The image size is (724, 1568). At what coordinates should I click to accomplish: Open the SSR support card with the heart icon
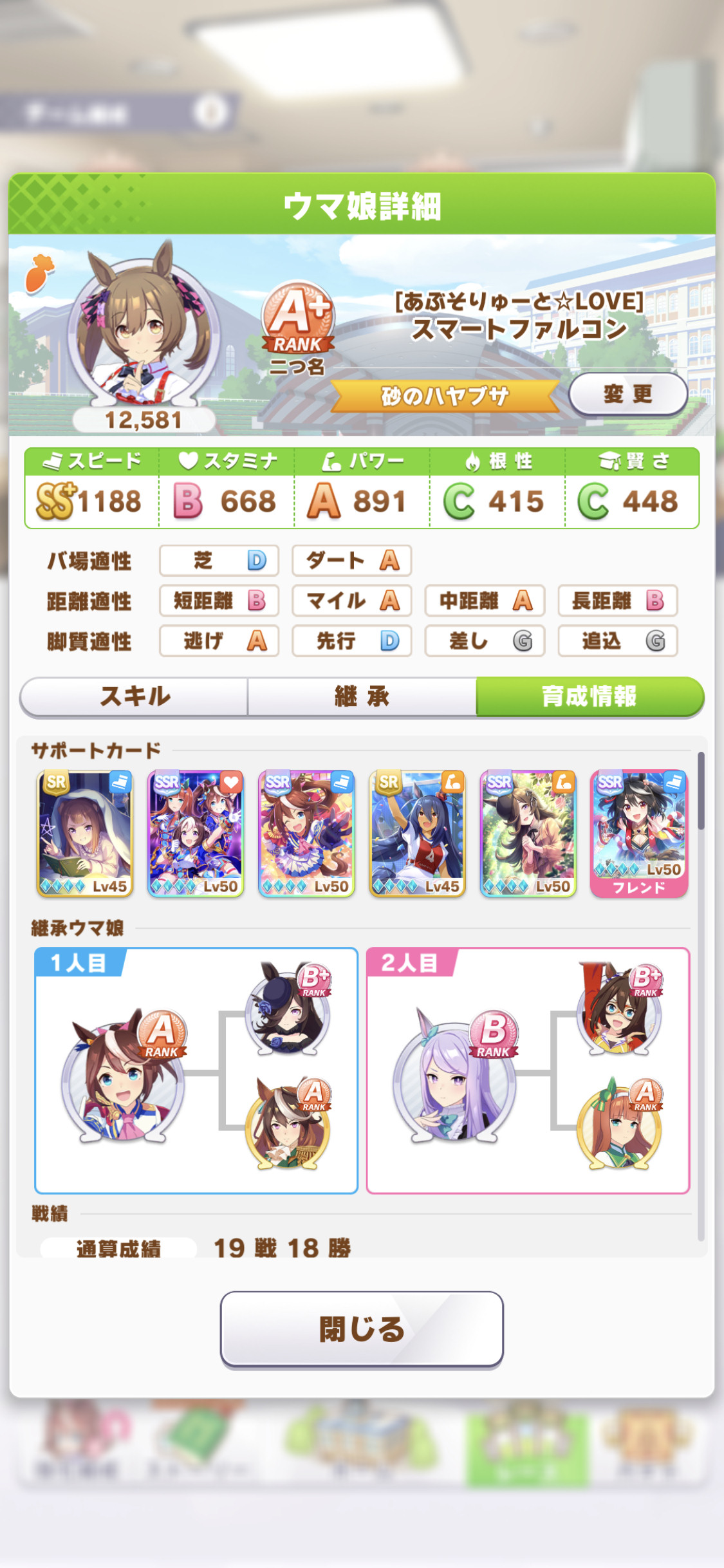coord(196,834)
